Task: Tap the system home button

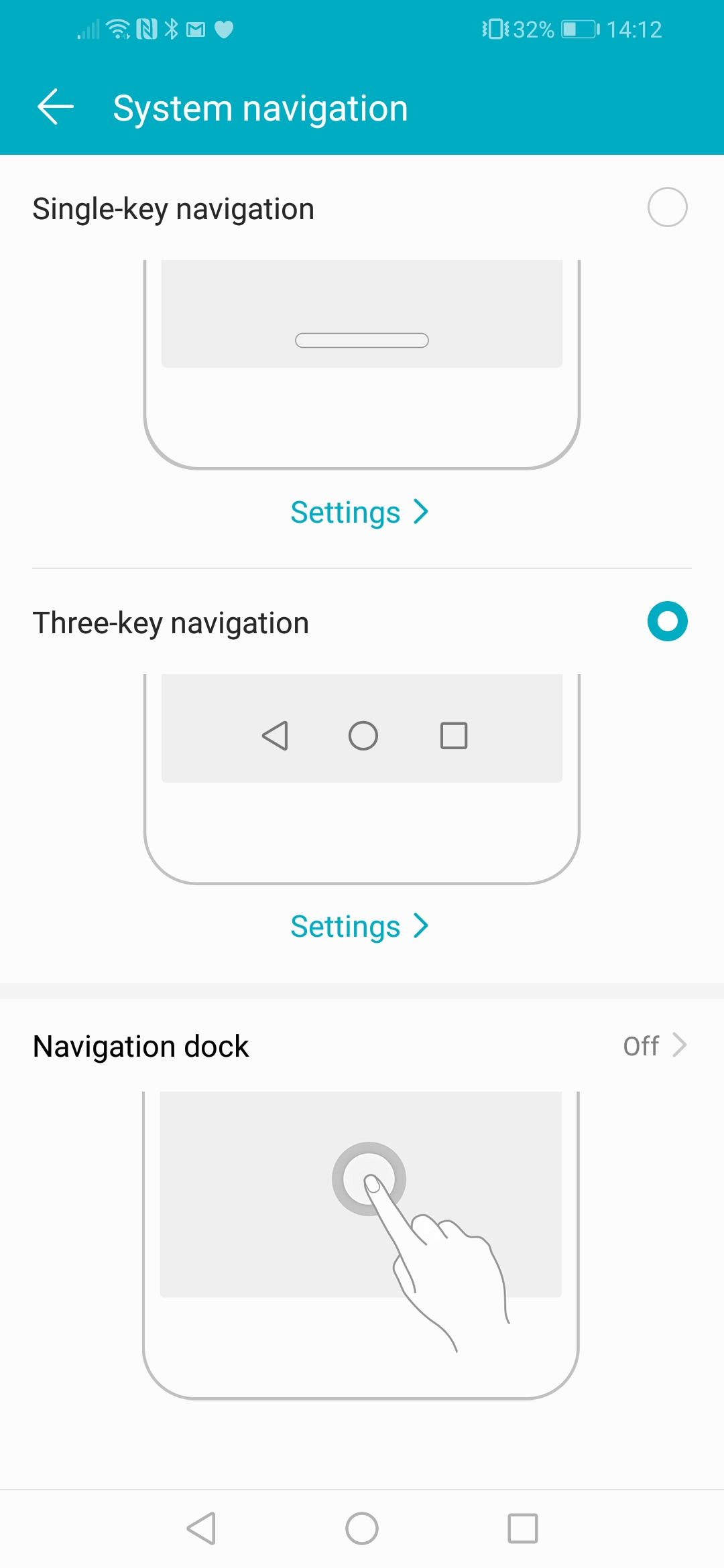Action: [362, 1528]
